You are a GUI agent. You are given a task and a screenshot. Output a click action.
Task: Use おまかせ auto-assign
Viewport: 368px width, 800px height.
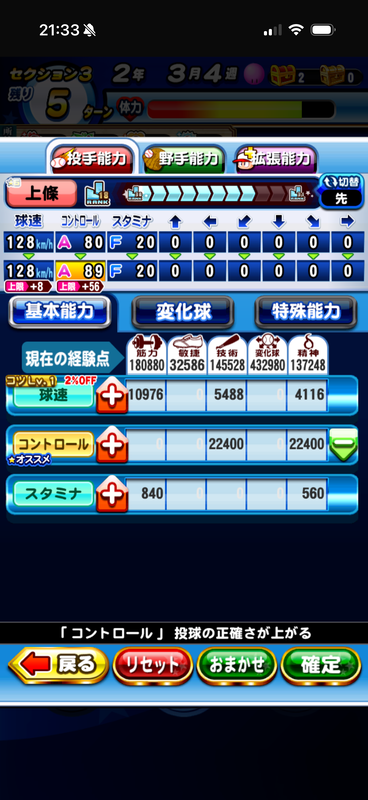(x=237, y=665)
